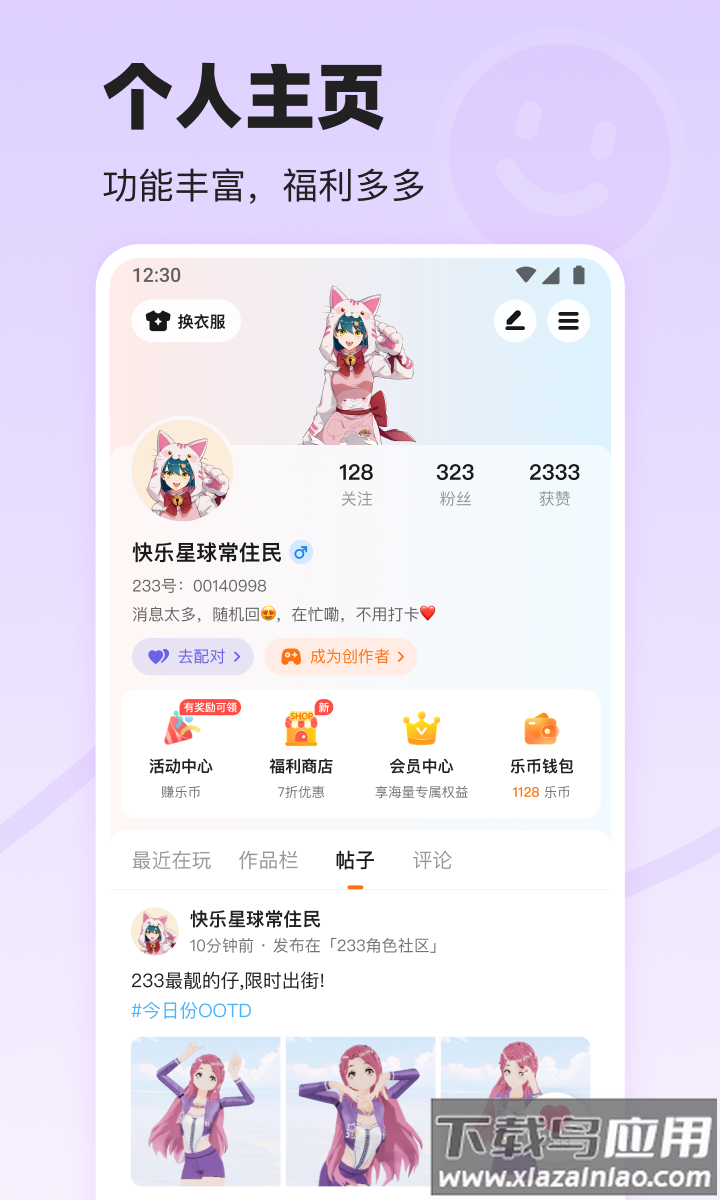Open the hamburger menu icon

click(x=568, y=321)
